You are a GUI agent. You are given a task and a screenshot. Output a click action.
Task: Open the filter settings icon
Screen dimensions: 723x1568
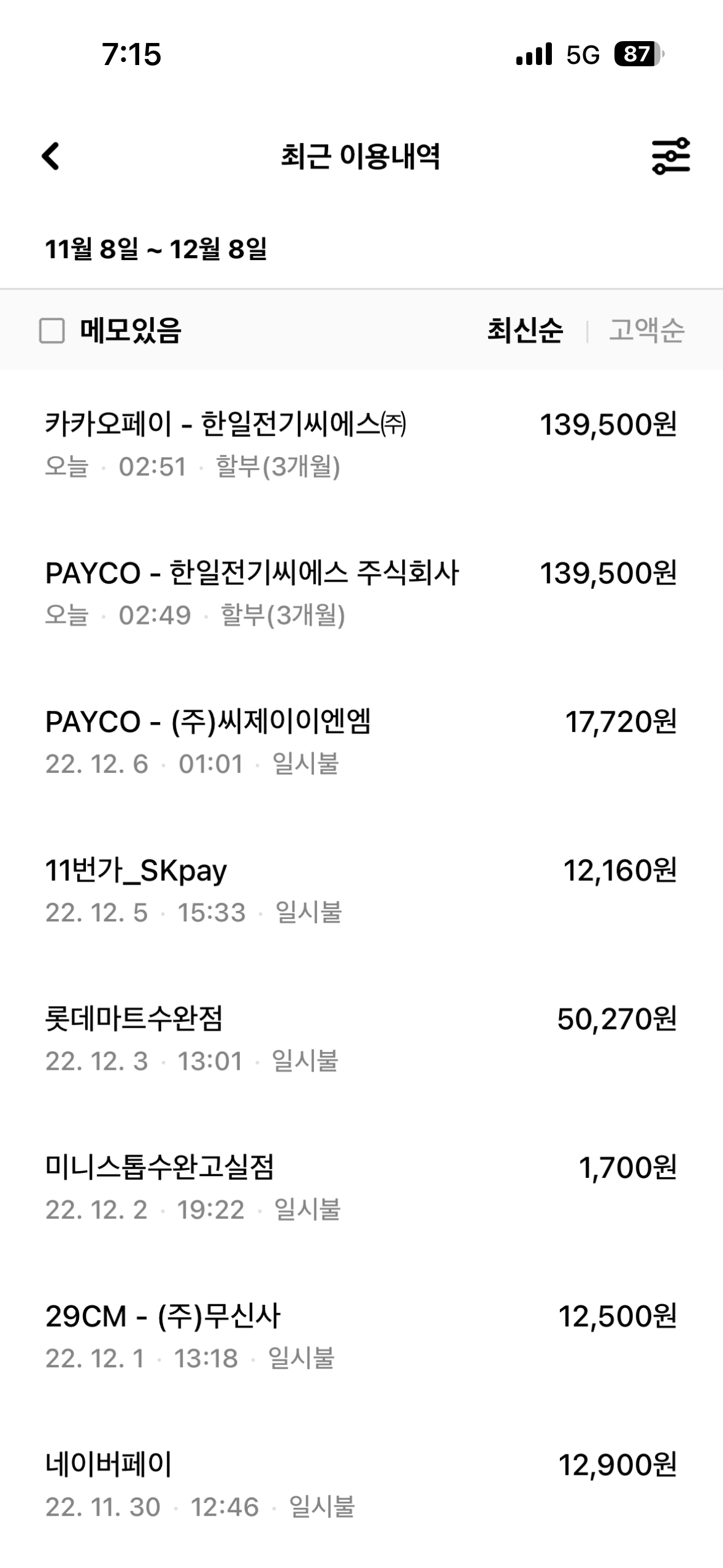tap(670, 156)
